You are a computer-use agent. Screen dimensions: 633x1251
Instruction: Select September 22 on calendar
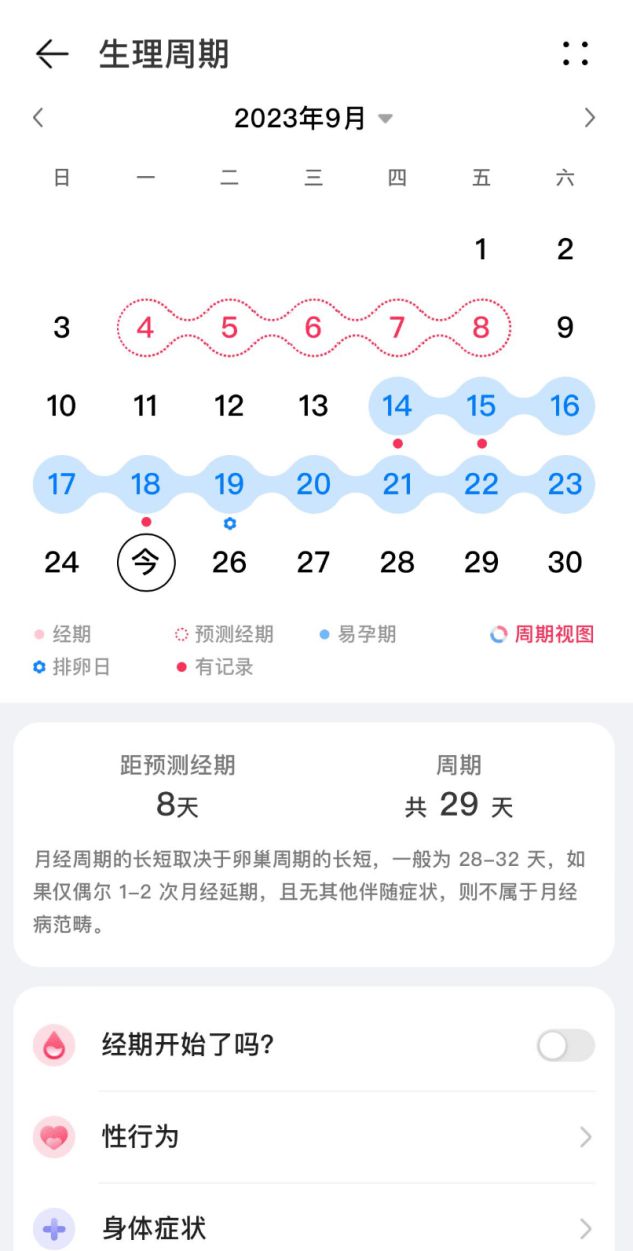pos(481,485)
